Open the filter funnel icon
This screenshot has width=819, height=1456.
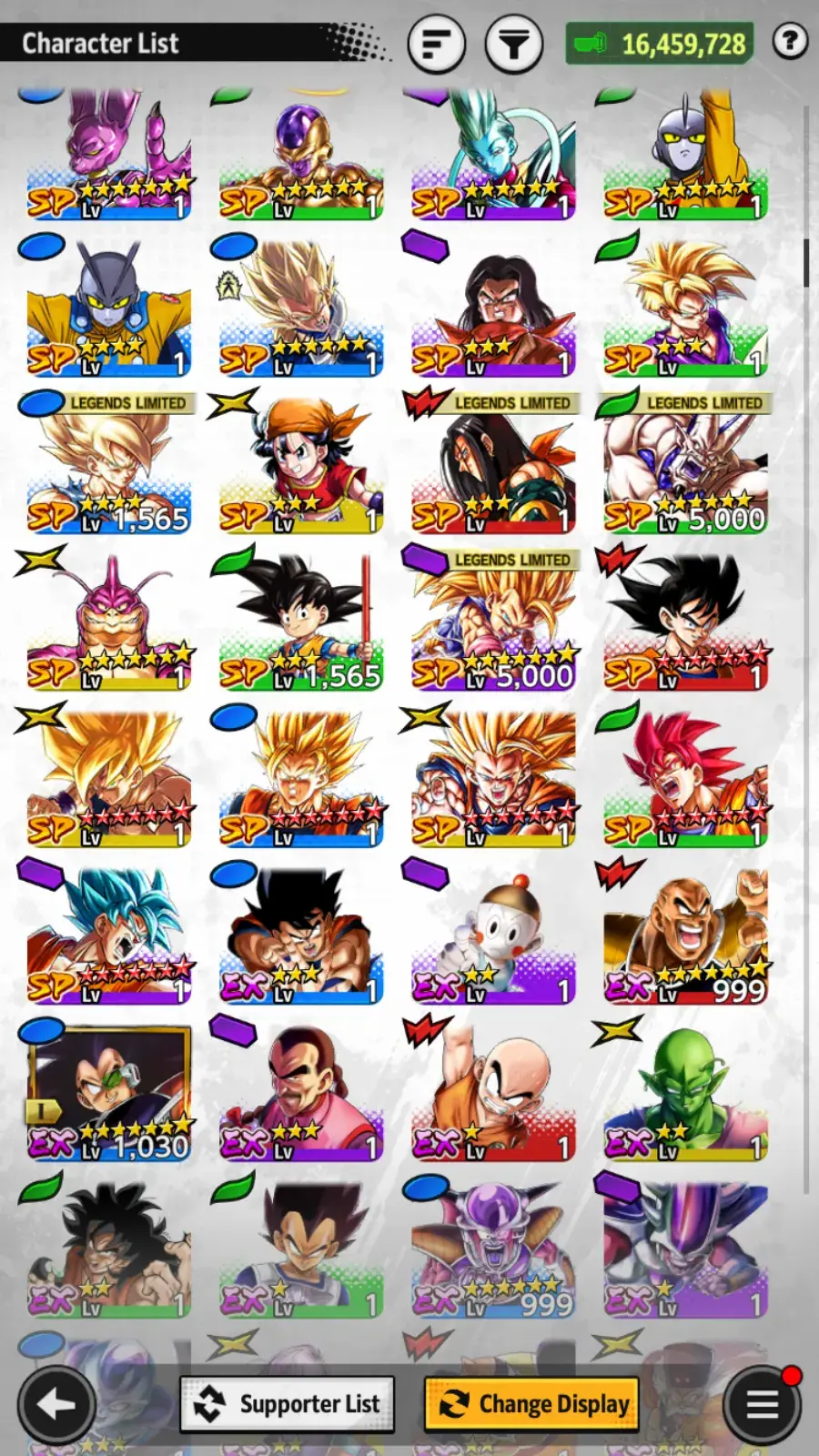tap(513, 43)
